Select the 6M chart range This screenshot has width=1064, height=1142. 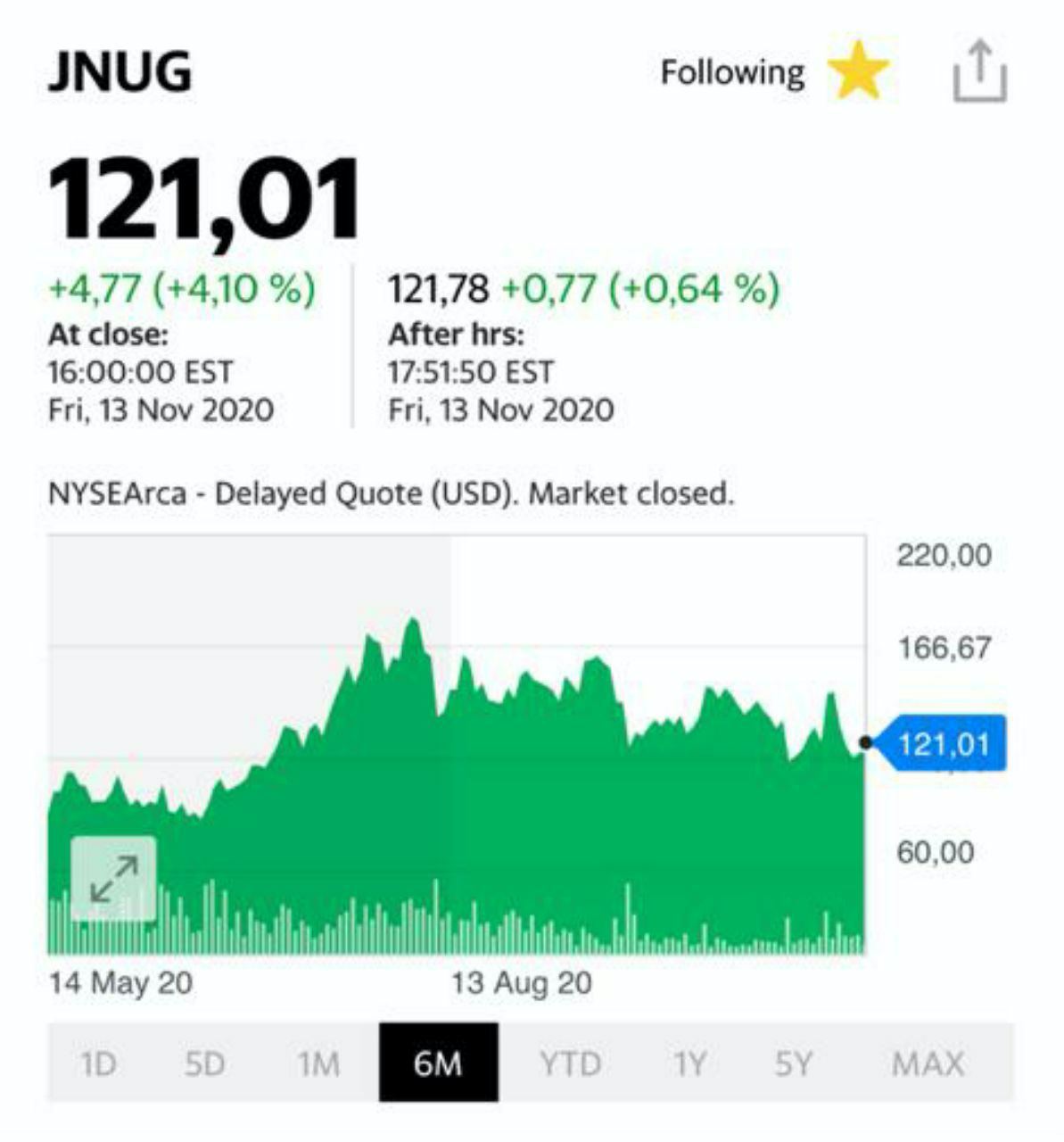tap(438, 1063)
